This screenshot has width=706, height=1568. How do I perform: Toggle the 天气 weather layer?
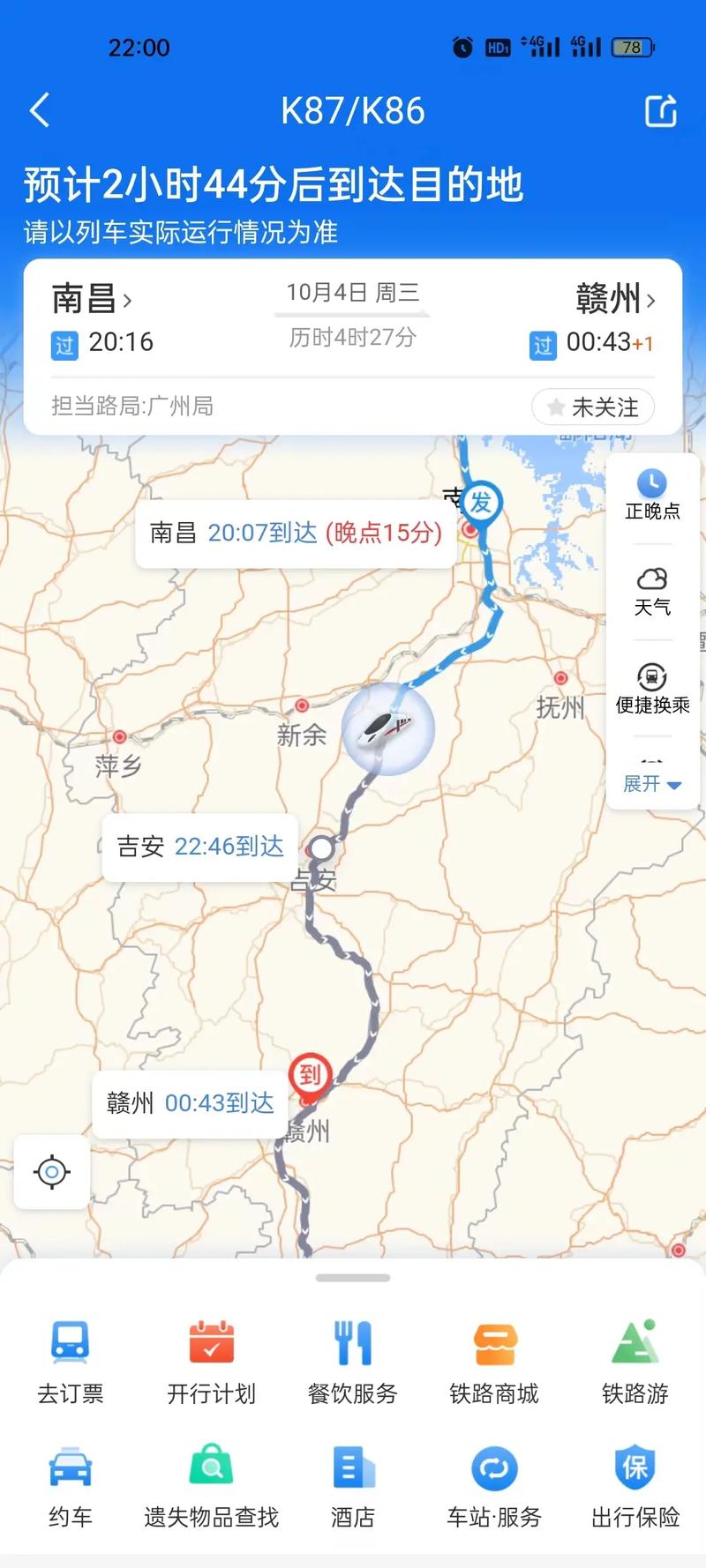[653, 589]
